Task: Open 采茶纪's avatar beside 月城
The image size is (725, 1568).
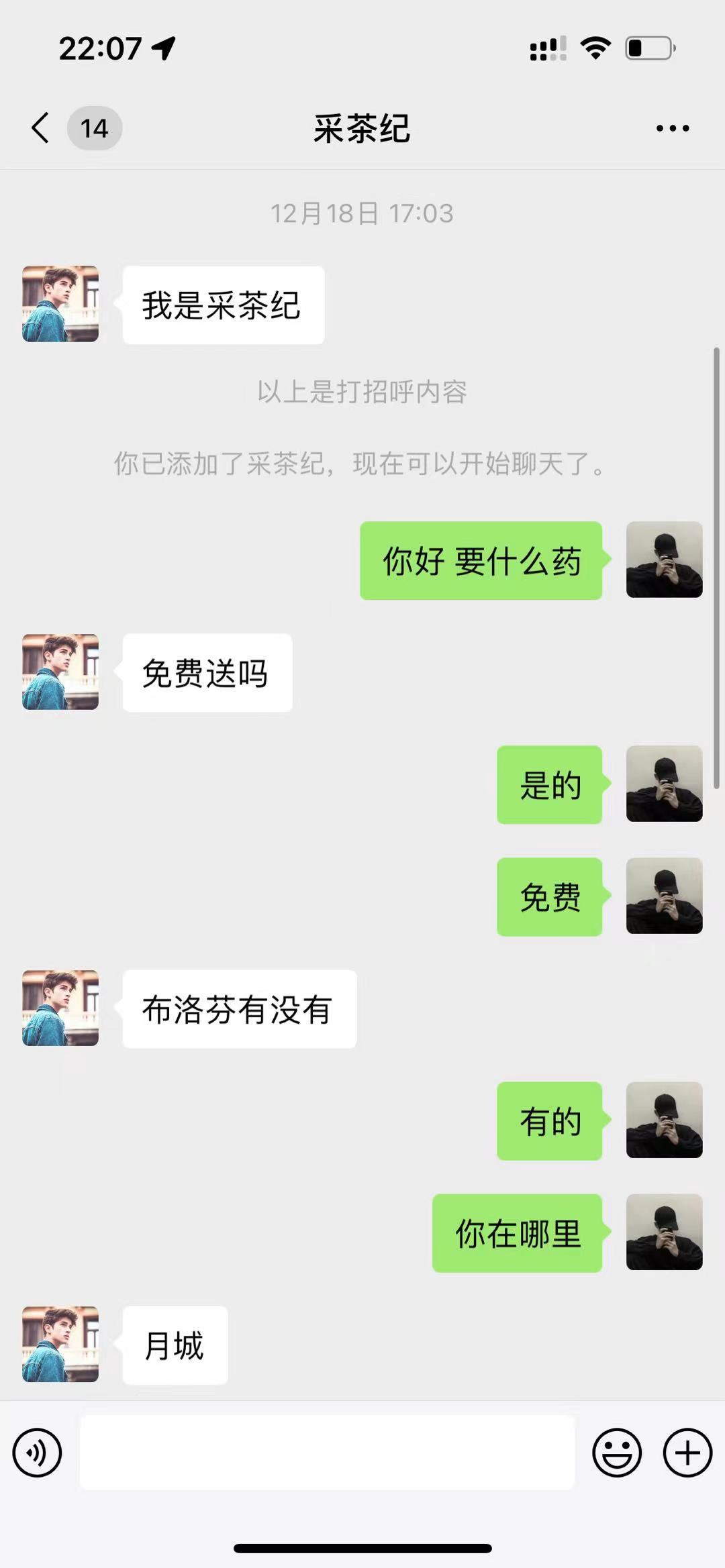Action: [x=60, y=1344]
